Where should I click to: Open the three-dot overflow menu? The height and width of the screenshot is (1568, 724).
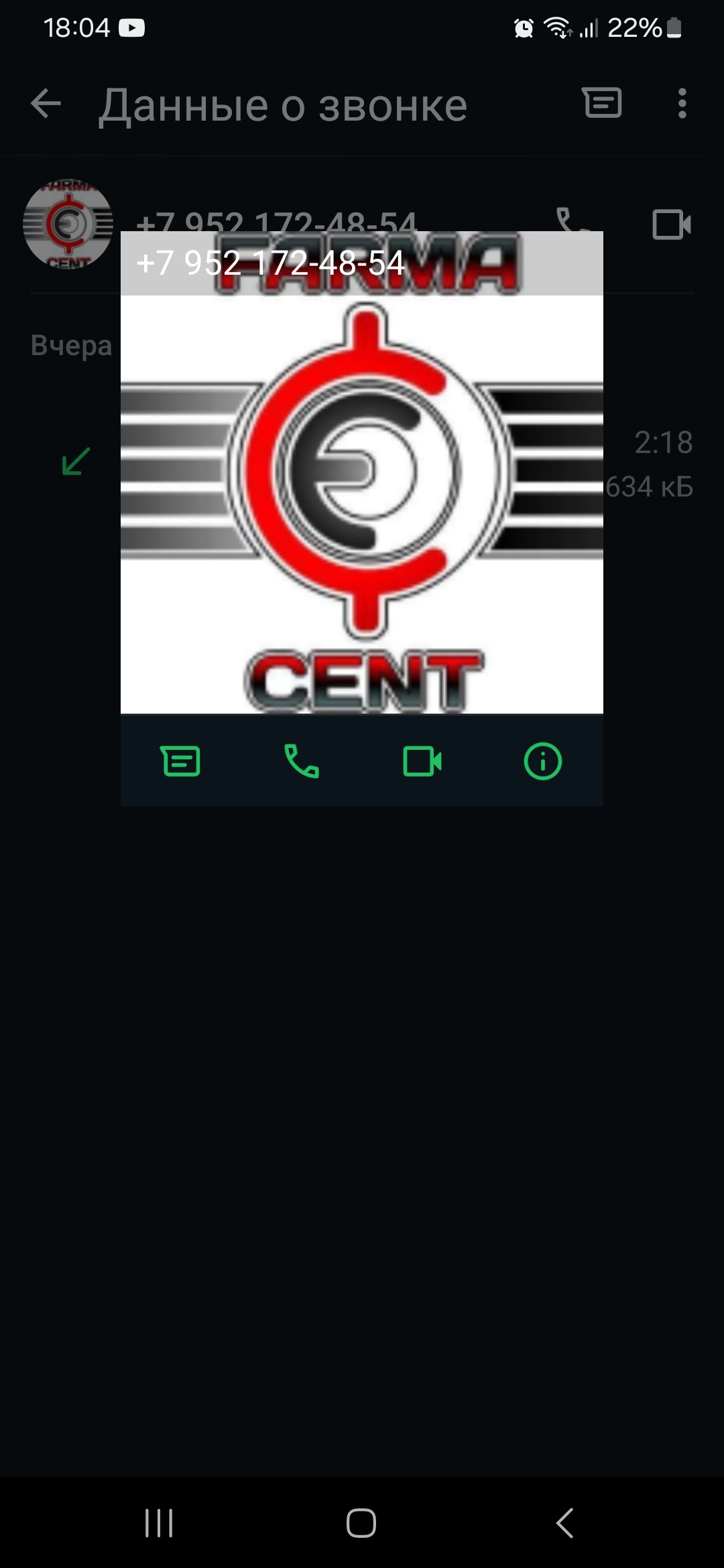(x=682, y=103)
